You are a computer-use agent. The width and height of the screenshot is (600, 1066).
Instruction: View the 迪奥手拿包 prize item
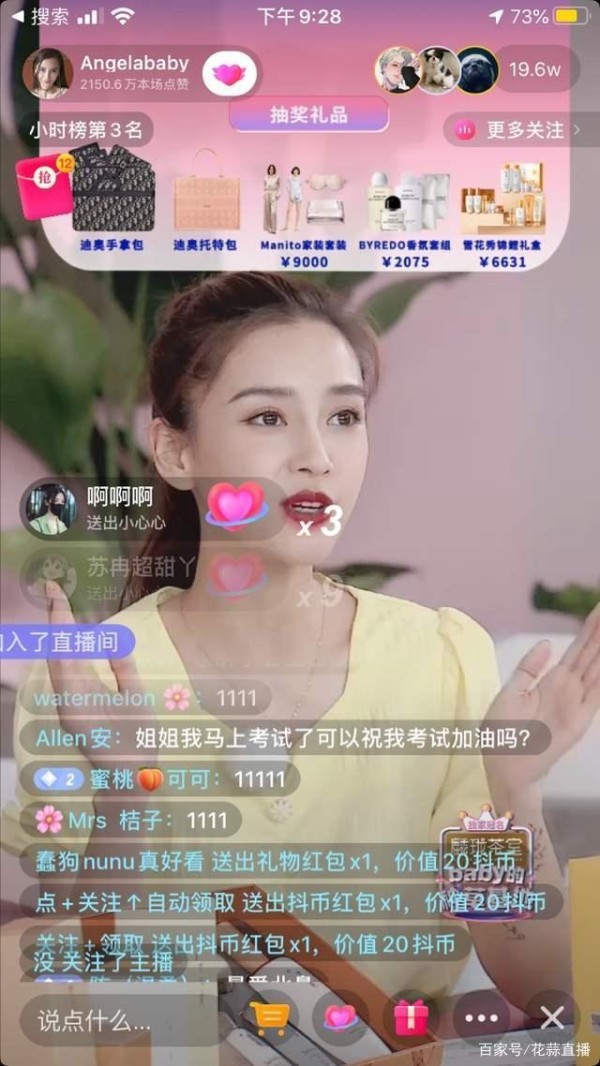click(x=113, y=196)
